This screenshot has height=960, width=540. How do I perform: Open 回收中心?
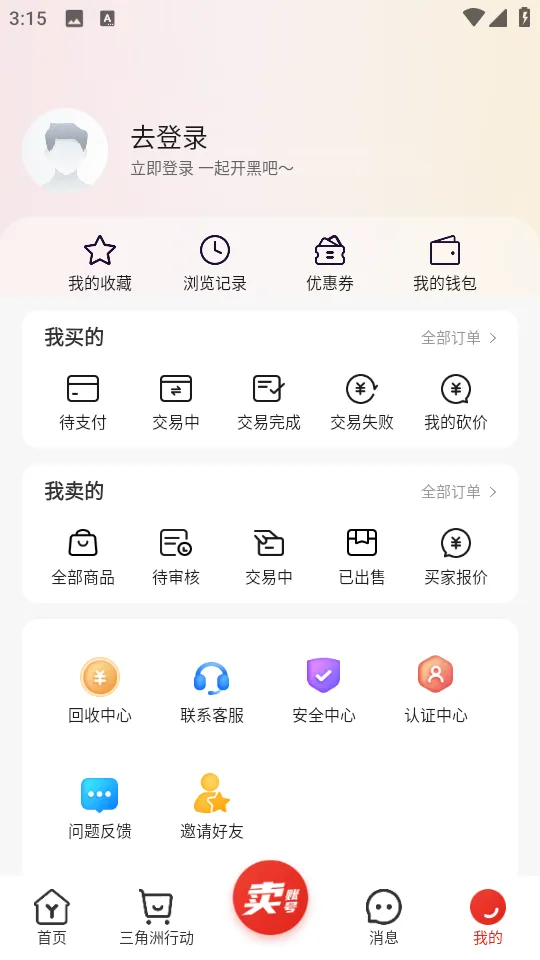click(x=100, y=691)
